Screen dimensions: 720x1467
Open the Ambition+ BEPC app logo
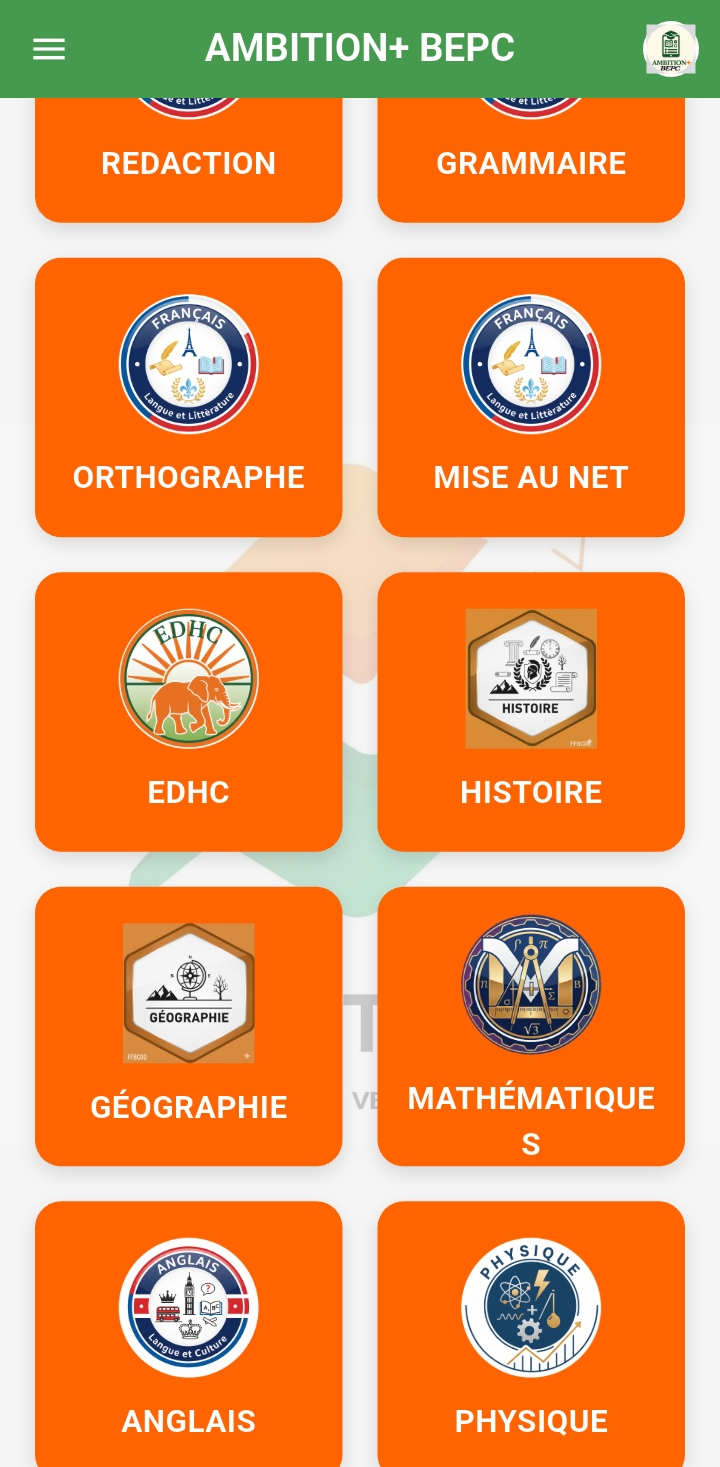pos(670,48)
